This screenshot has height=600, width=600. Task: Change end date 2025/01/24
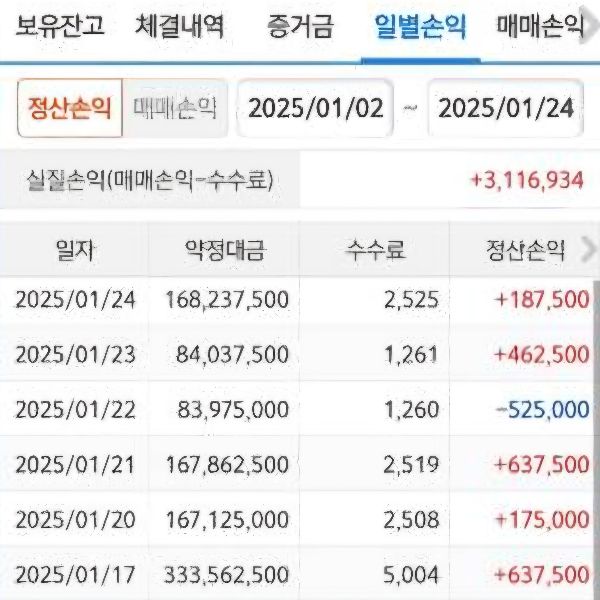click(506, 108)
